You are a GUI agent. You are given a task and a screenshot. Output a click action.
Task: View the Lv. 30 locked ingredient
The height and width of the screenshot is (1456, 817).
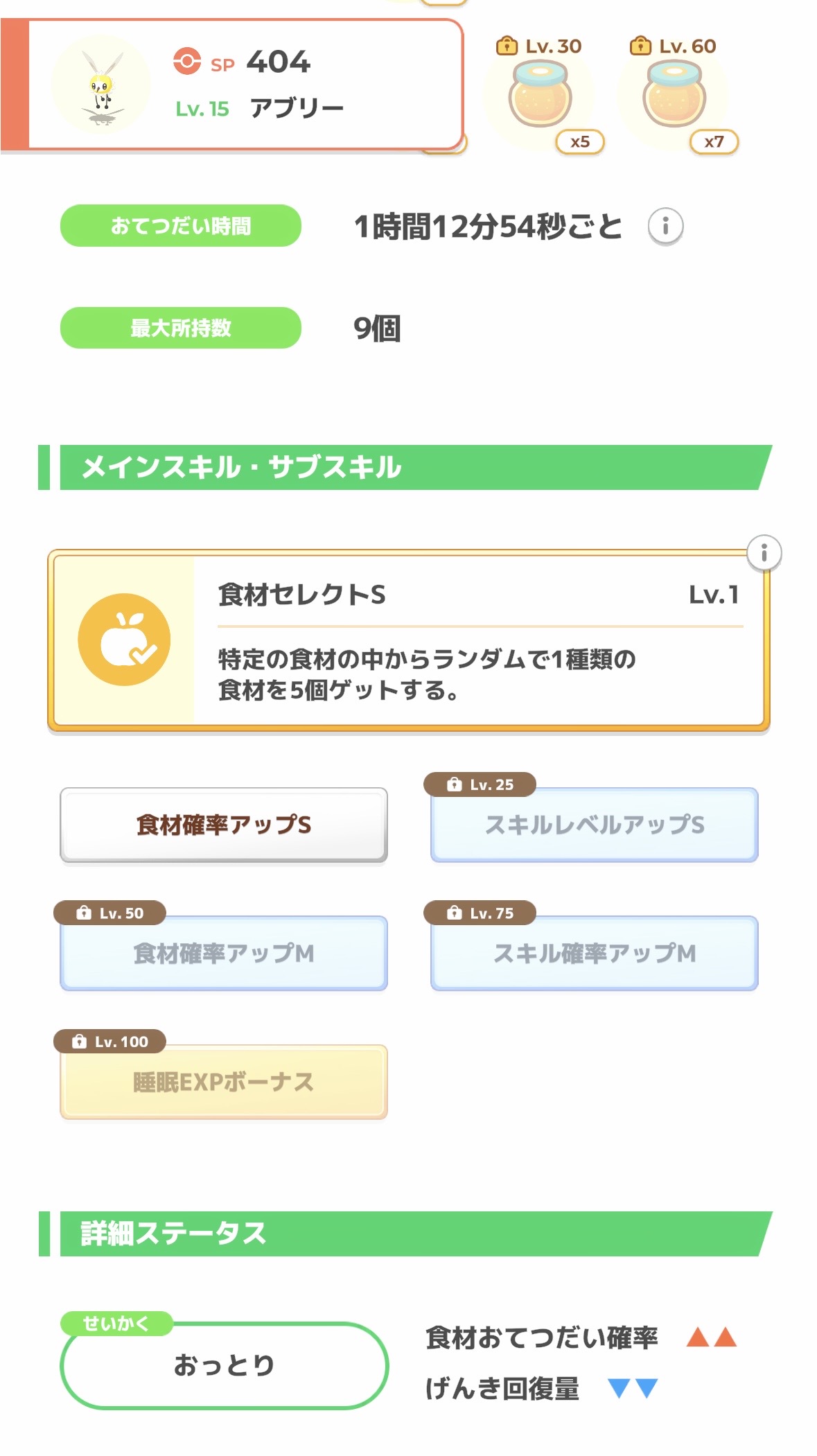[x=541, y=96]
